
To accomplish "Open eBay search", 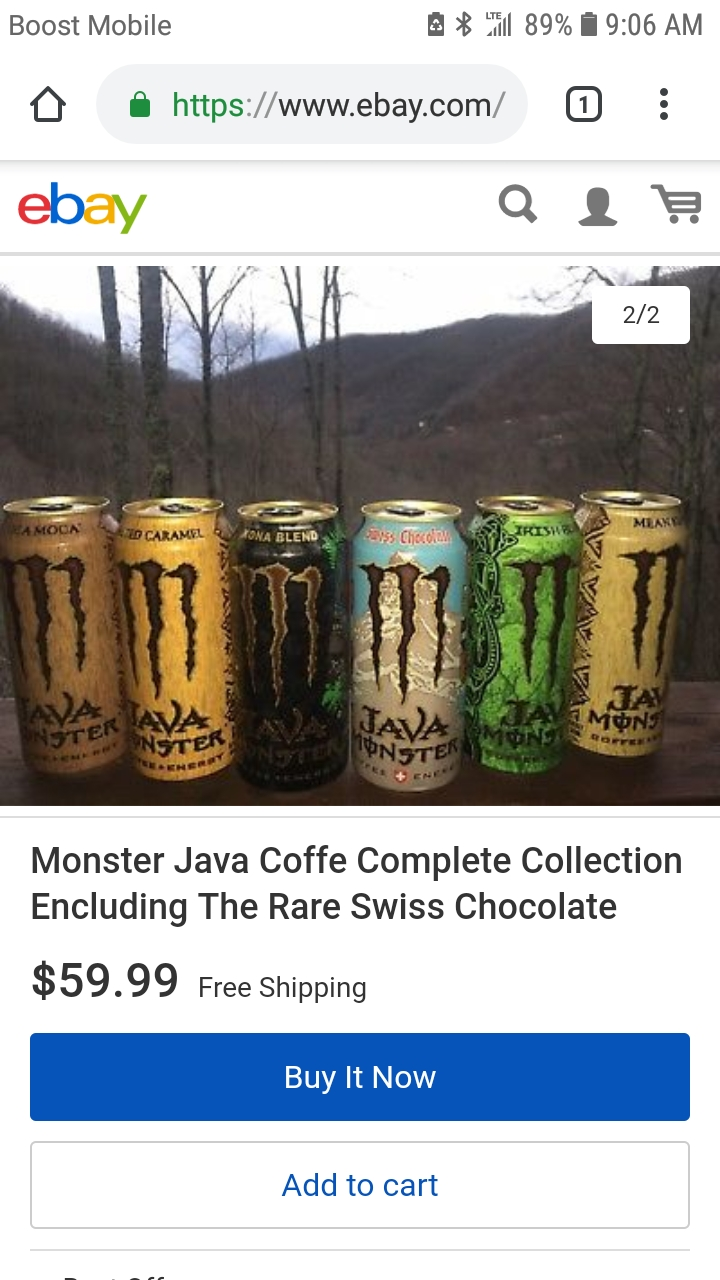I will coord(518,205).
